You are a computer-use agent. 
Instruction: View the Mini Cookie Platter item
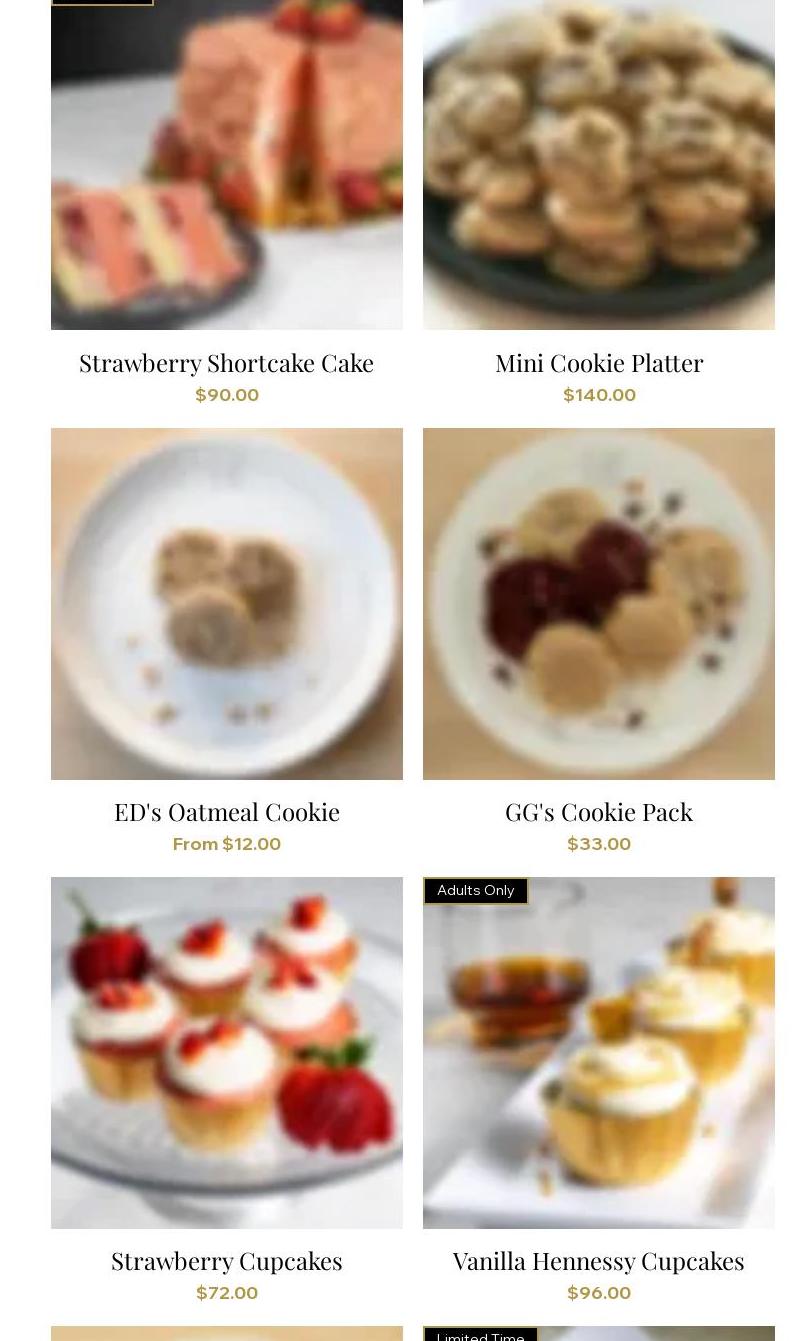[x=598, y=362]
